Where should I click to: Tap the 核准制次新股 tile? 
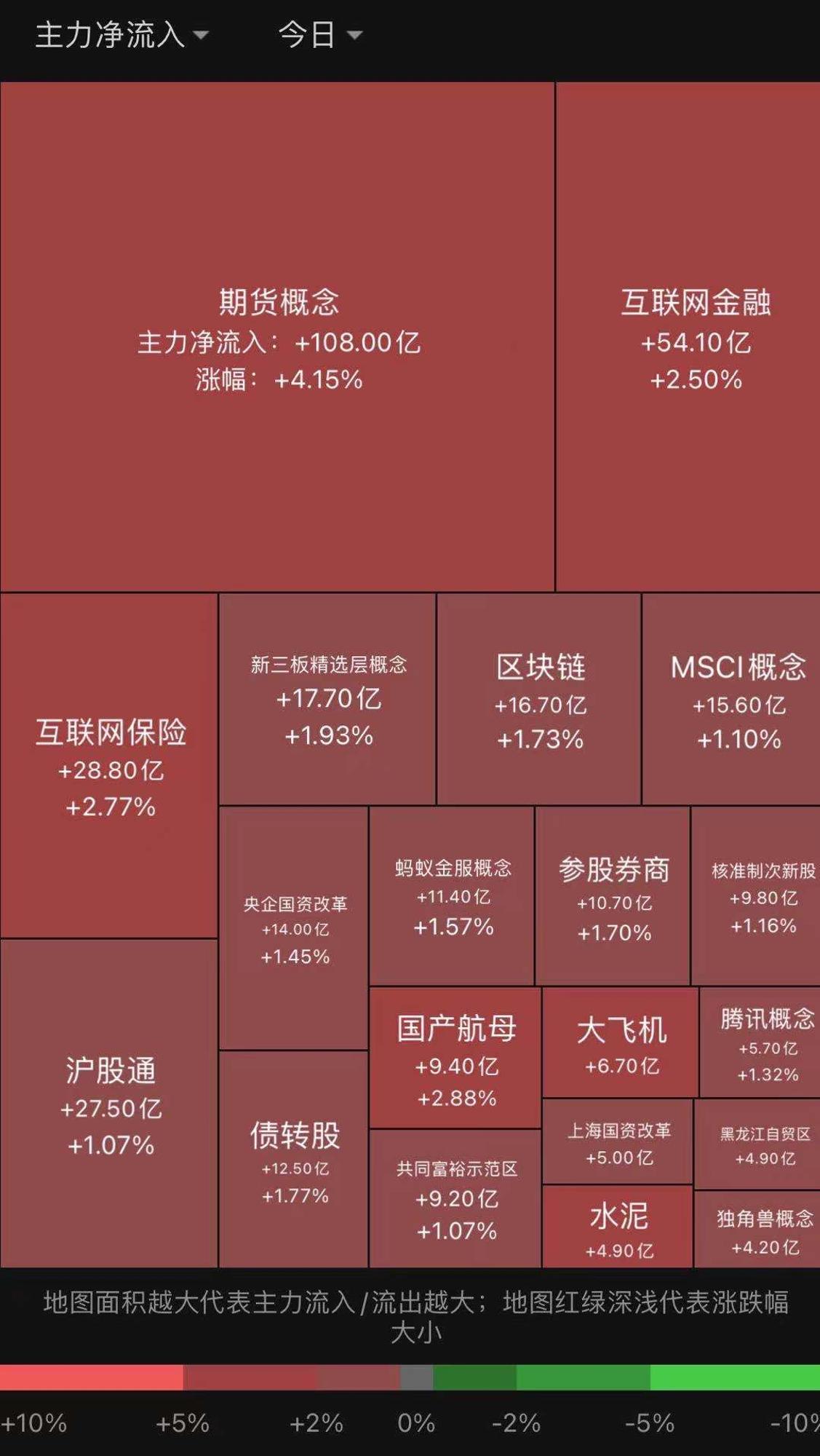(x=756, y=895)
